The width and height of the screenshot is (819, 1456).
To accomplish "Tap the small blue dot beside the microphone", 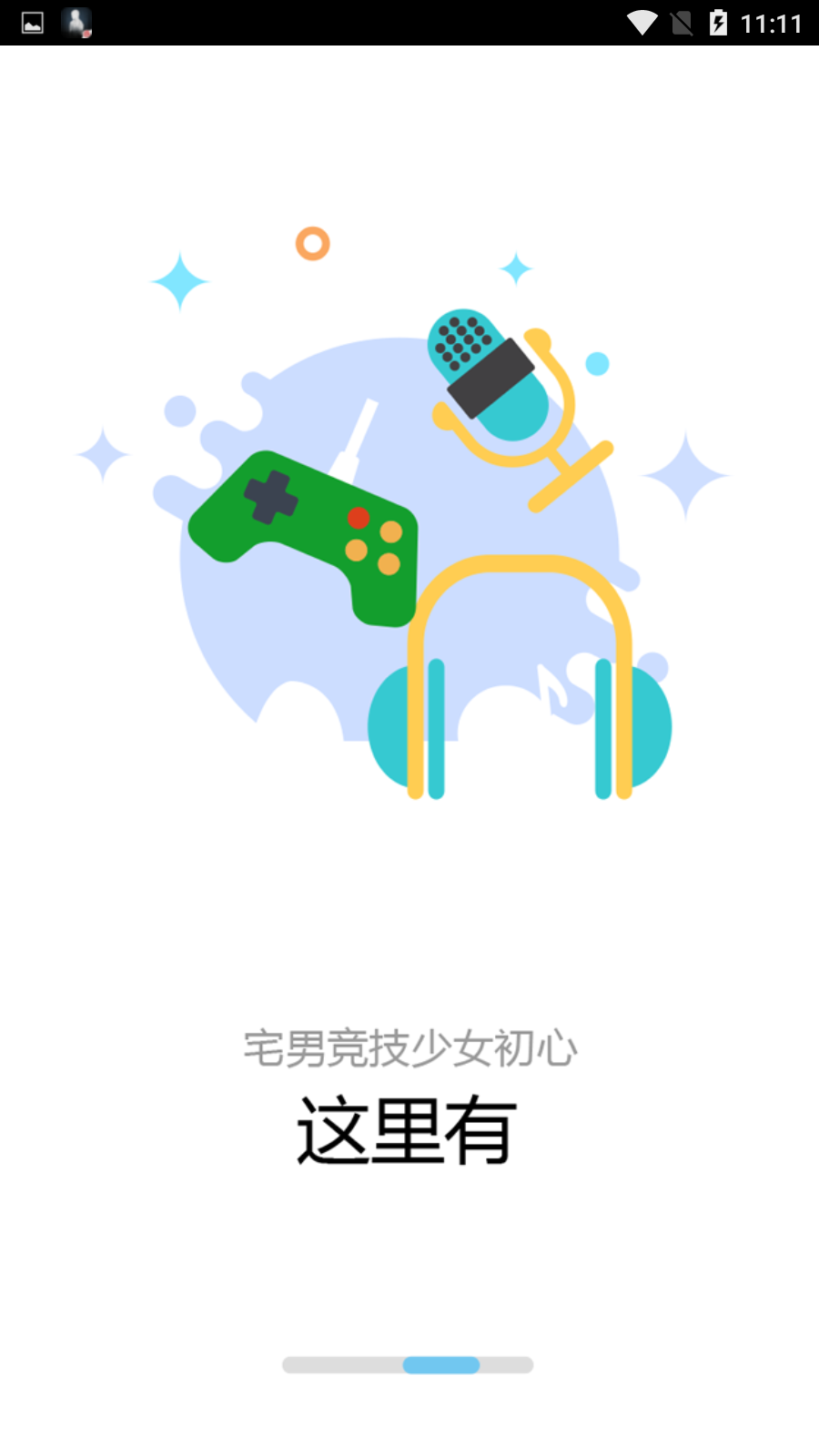I will tap(596, 364).
